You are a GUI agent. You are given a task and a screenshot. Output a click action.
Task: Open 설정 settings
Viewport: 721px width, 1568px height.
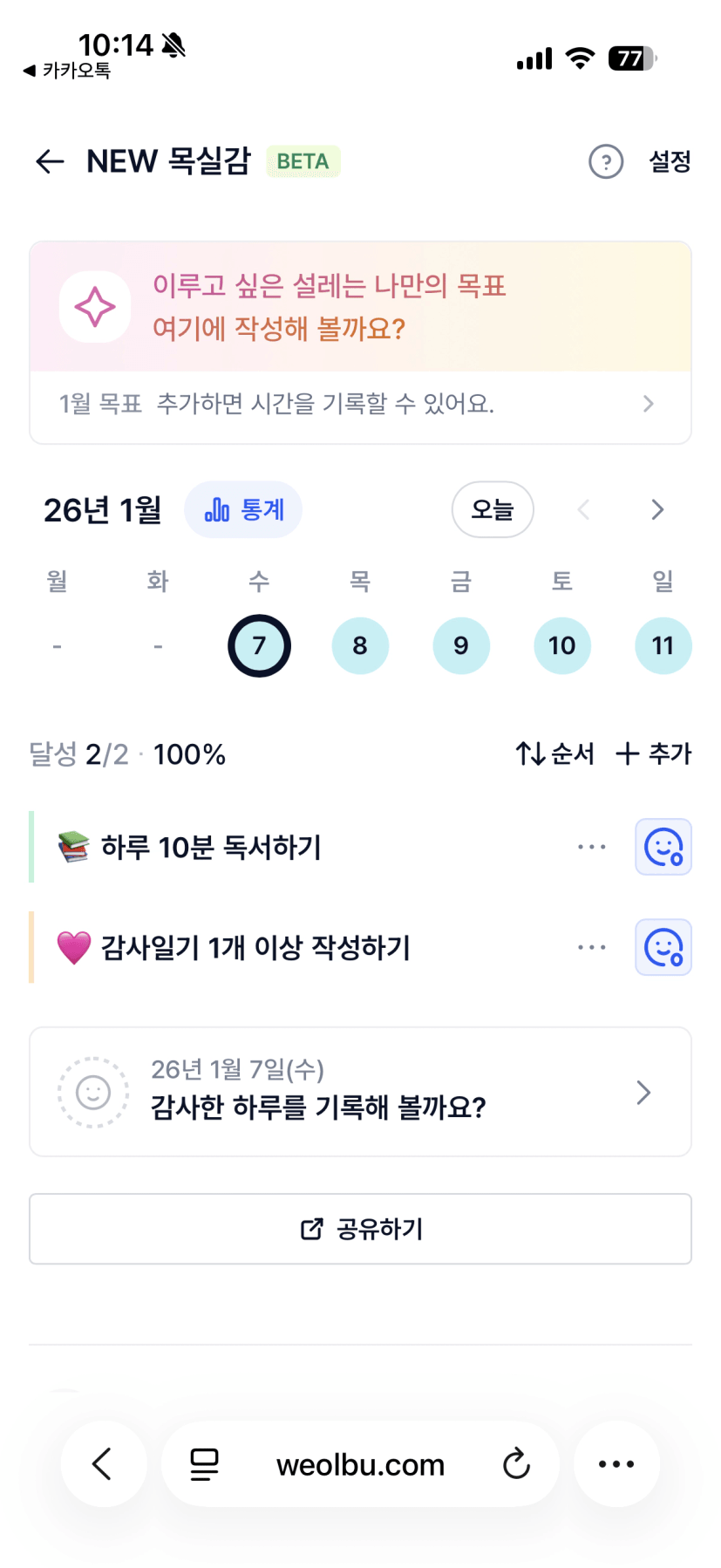click(670, 161)
